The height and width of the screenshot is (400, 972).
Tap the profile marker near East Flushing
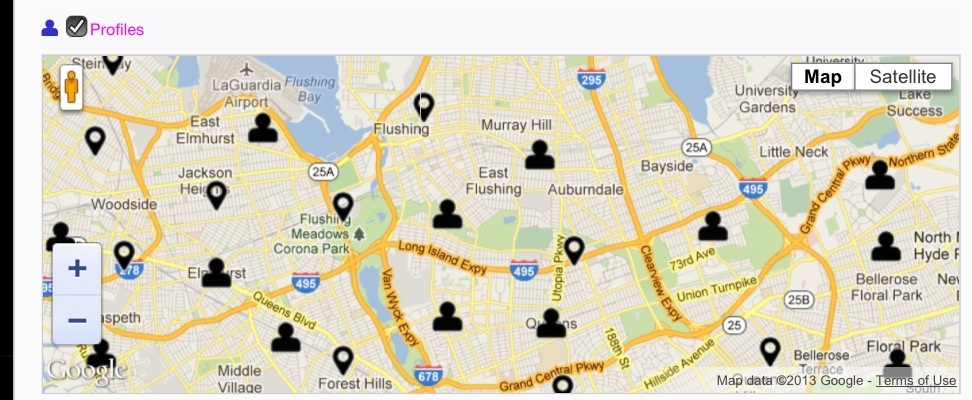[x=447, y=215]
